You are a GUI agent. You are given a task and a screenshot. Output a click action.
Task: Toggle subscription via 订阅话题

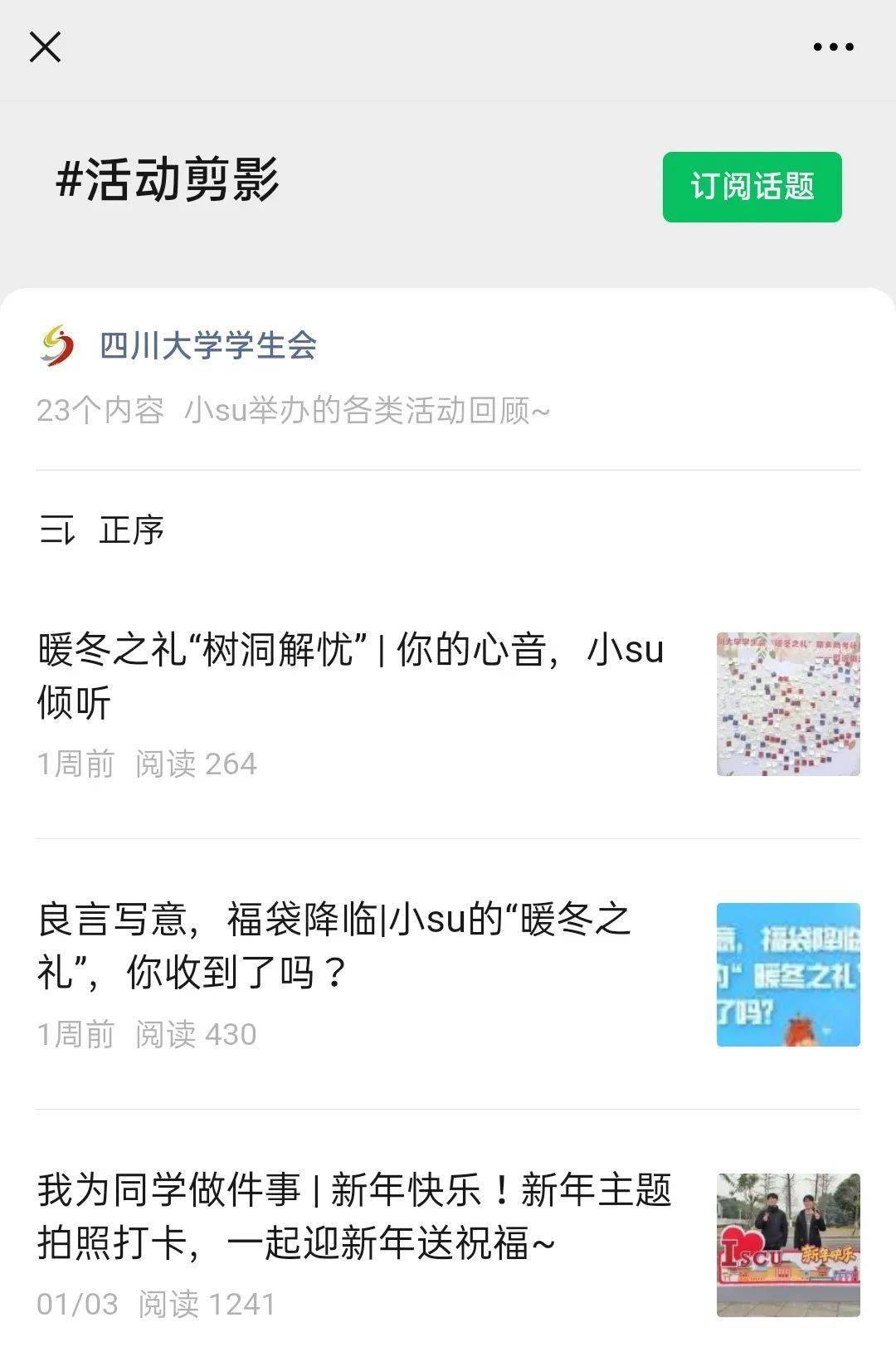751,187
